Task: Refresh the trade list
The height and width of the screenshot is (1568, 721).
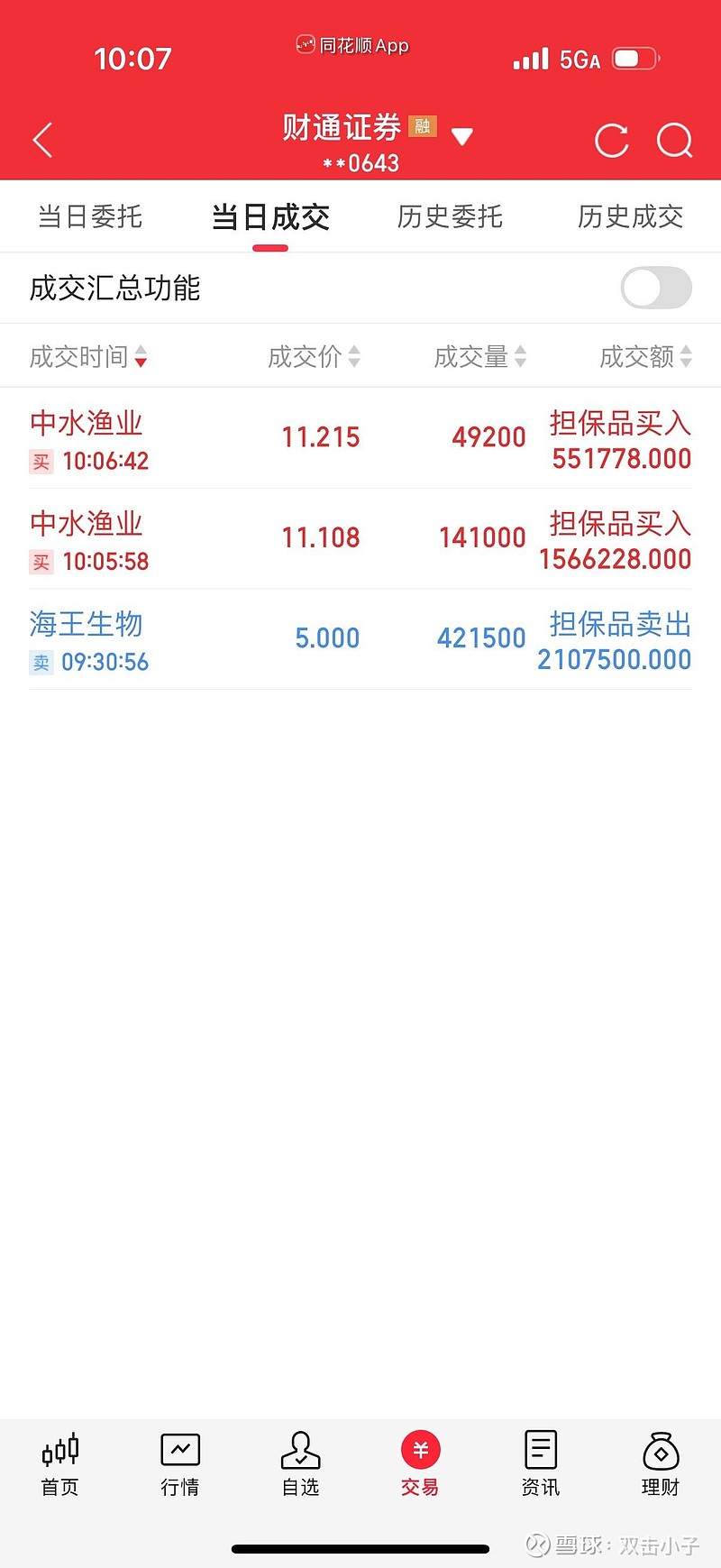Action: 611,141
